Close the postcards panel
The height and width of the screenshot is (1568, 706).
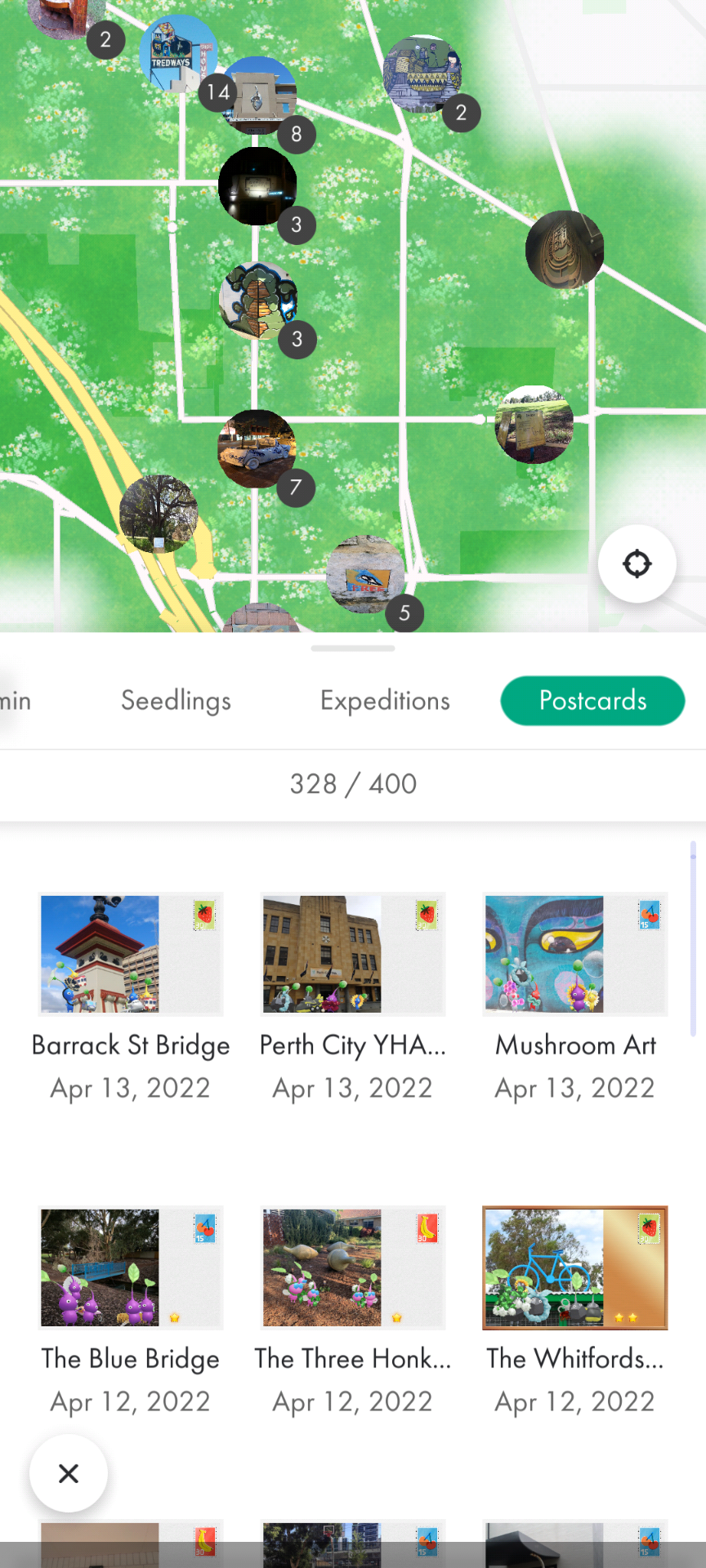[69, 1473]
